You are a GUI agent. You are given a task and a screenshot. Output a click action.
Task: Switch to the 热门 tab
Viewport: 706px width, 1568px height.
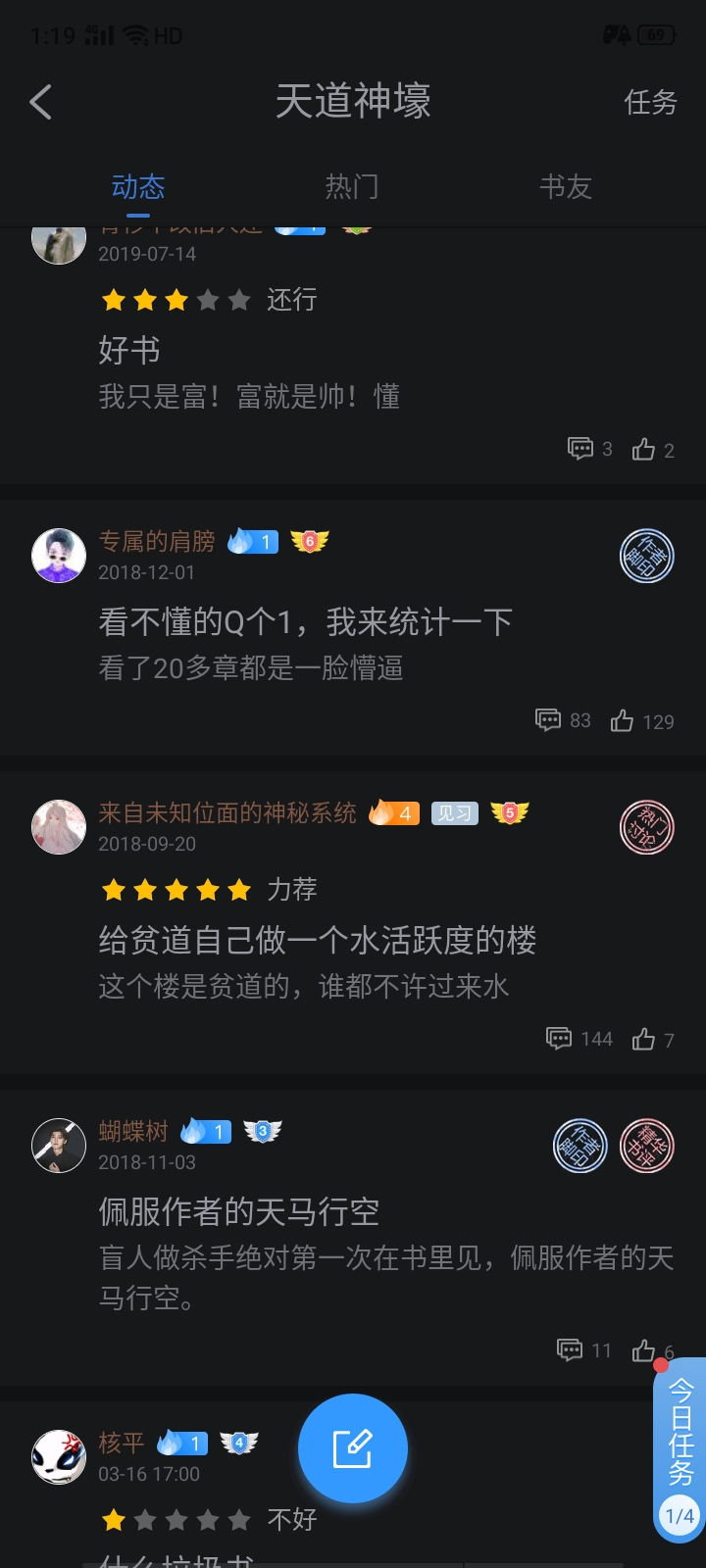coord(351,186)
